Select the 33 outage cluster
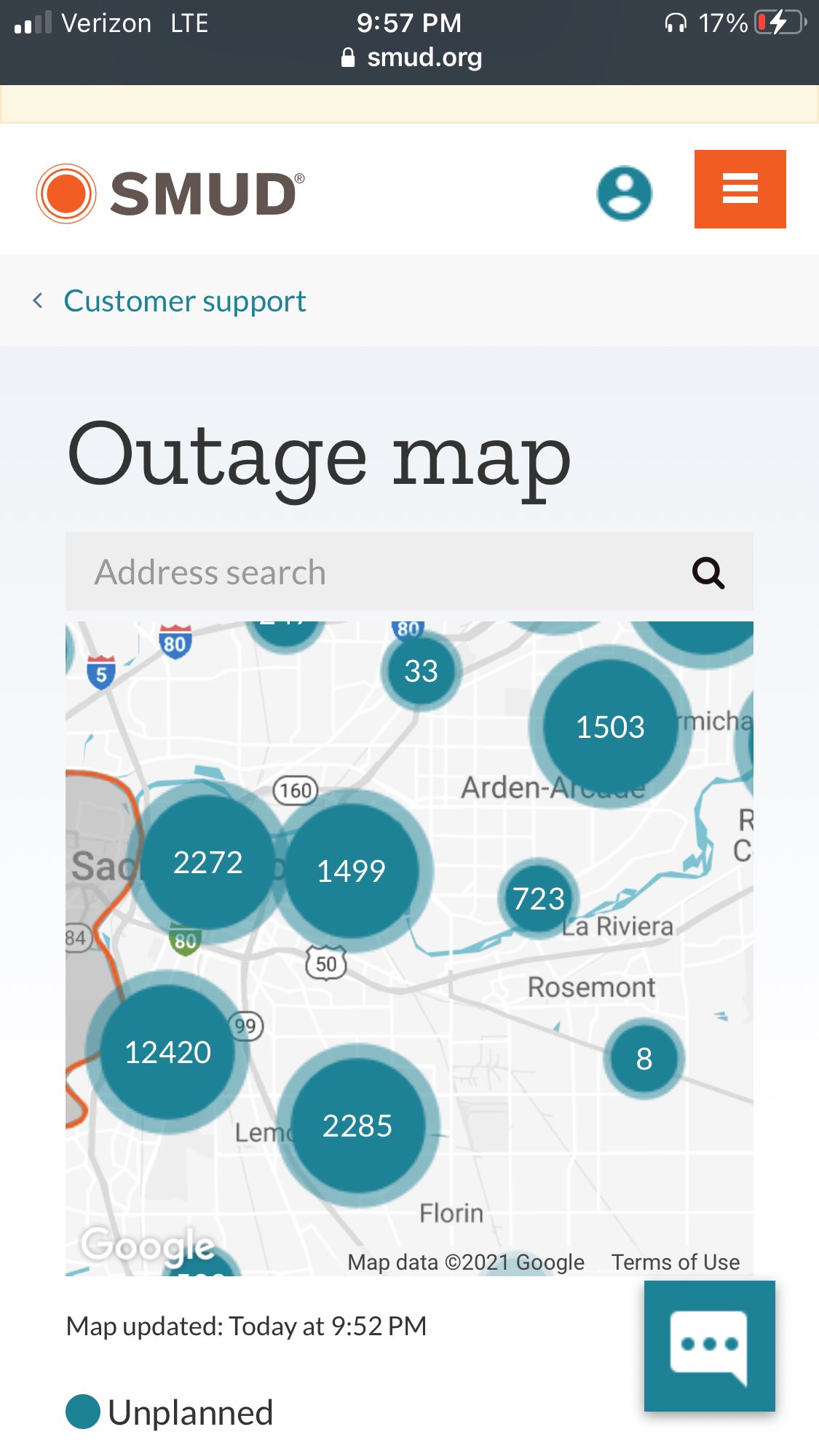Viewport: 819px width, 1456px height. coord(422,671)
